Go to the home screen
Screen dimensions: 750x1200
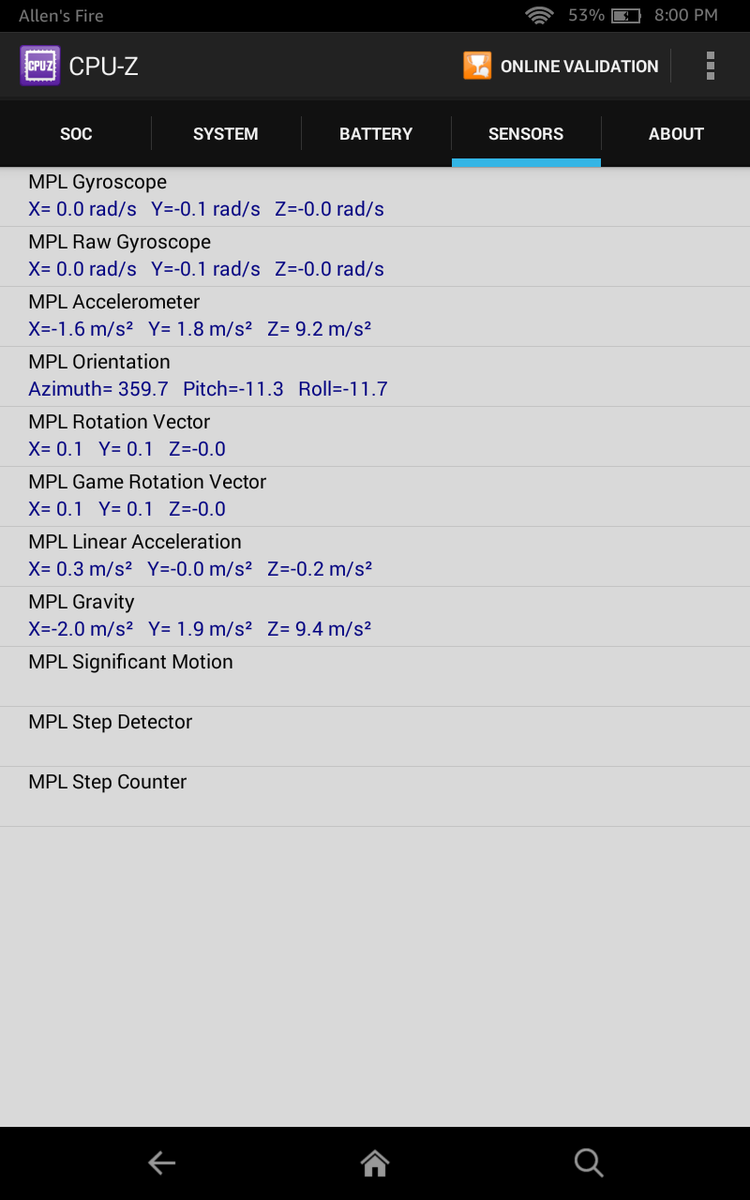coord(374,1162)
